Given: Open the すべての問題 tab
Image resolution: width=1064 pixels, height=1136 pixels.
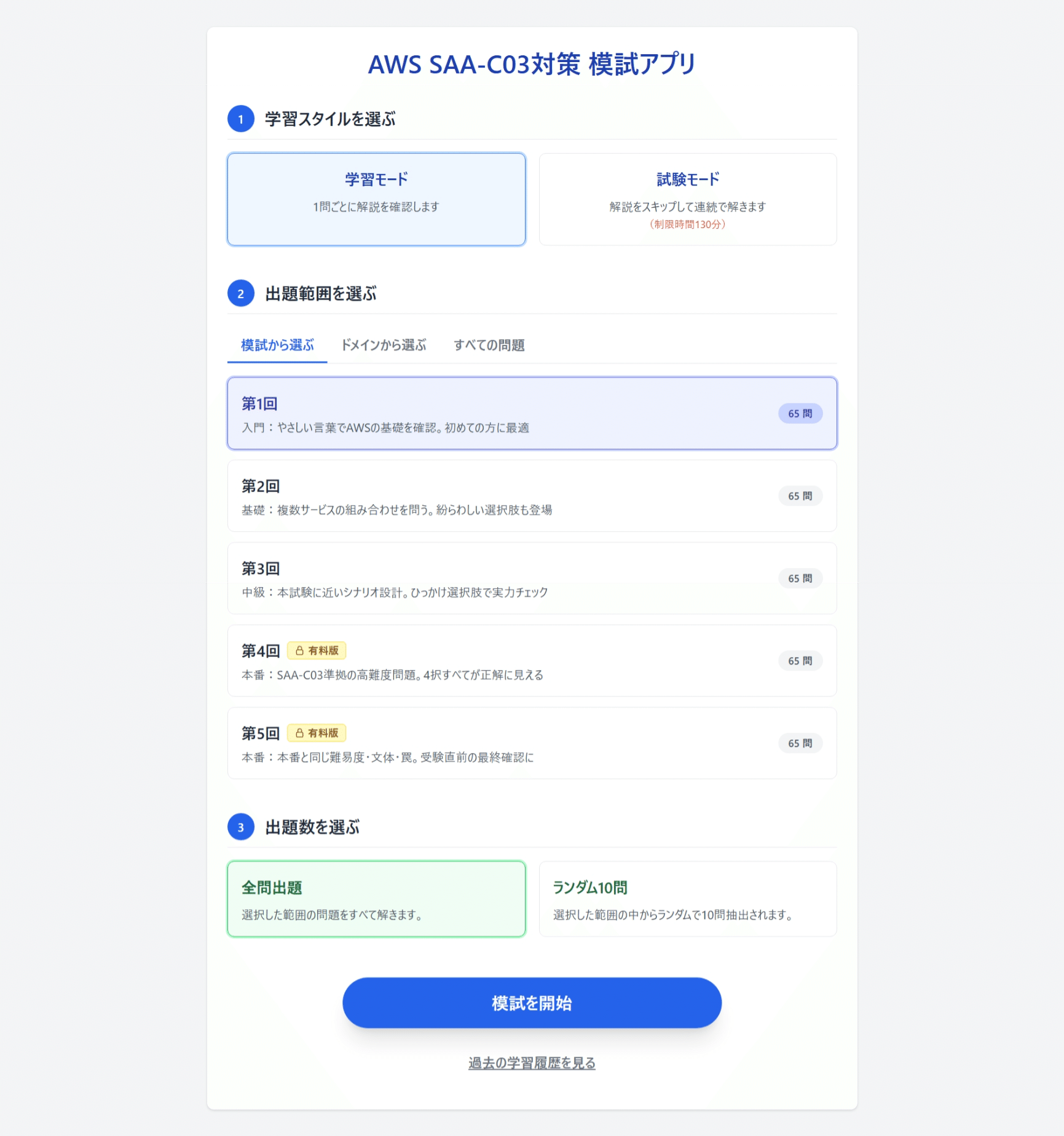Looking at the screenshot, I should (489, 345).
